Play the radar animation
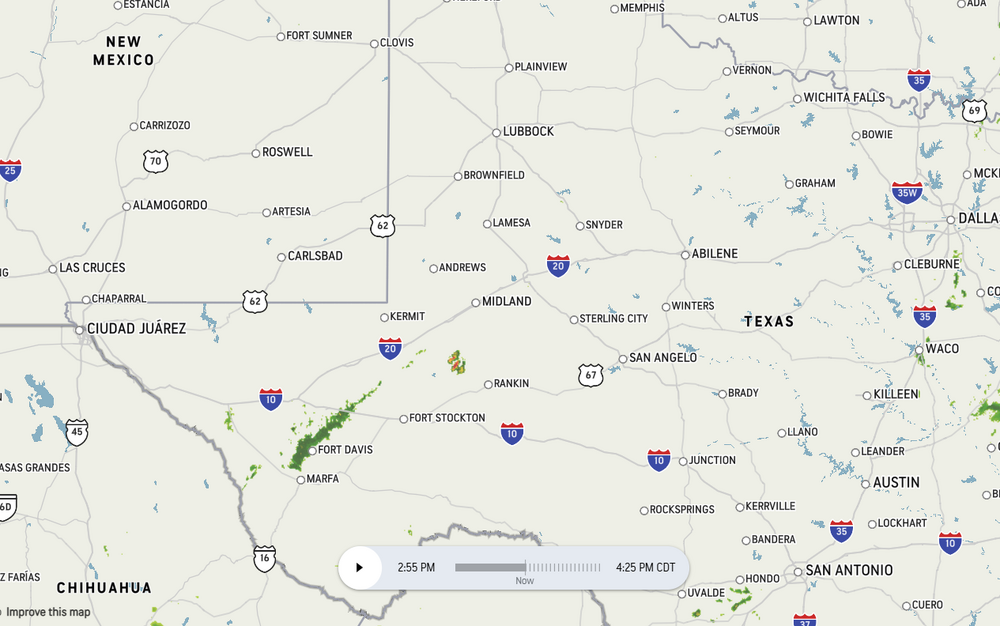This screenshot has width=1000, height=626. pyautogui.click(x=360, y=568)
